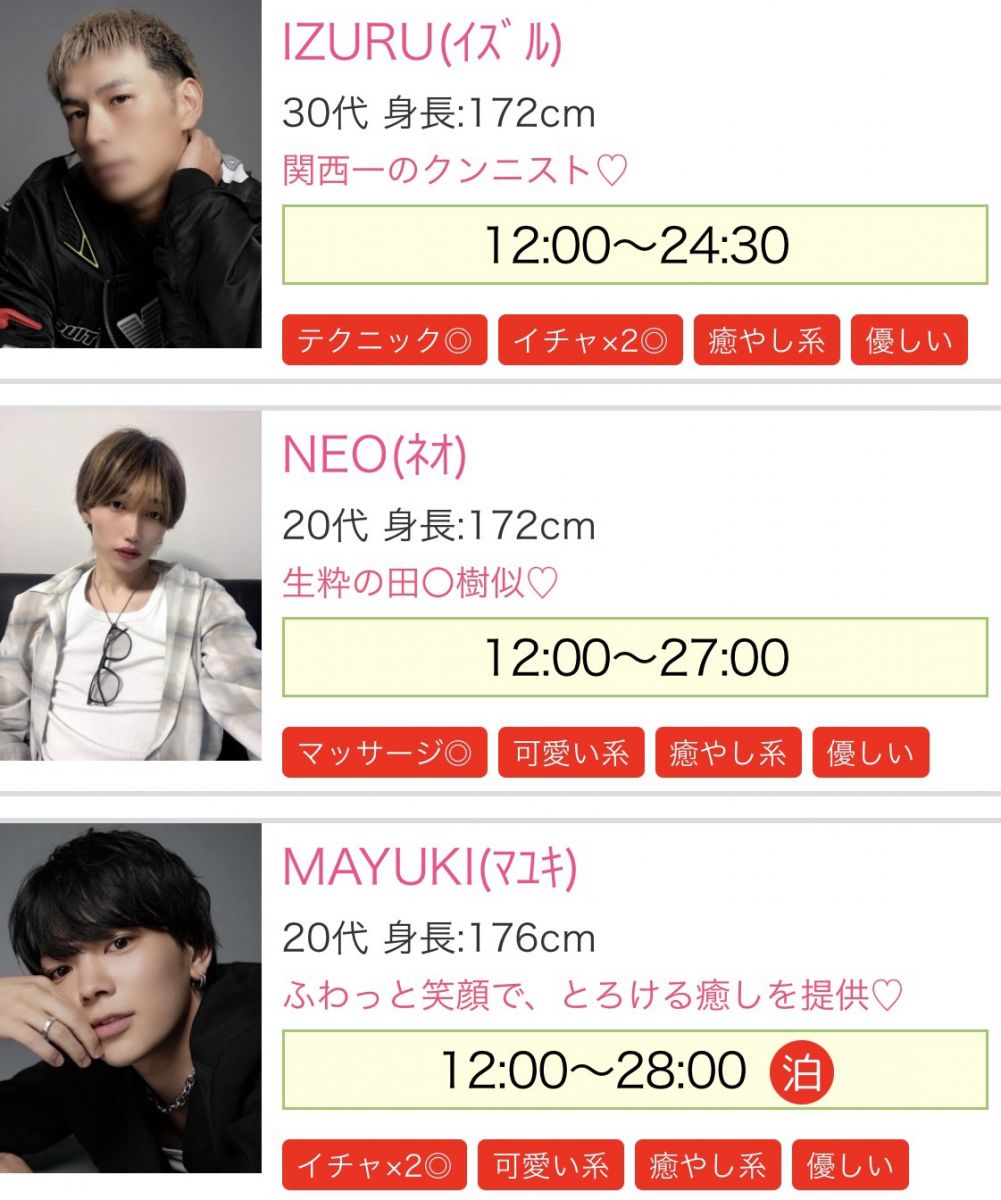Open the NEO(ネオ) name link
Screen dimensions: 1001x1200
click(x=375, y=456)
